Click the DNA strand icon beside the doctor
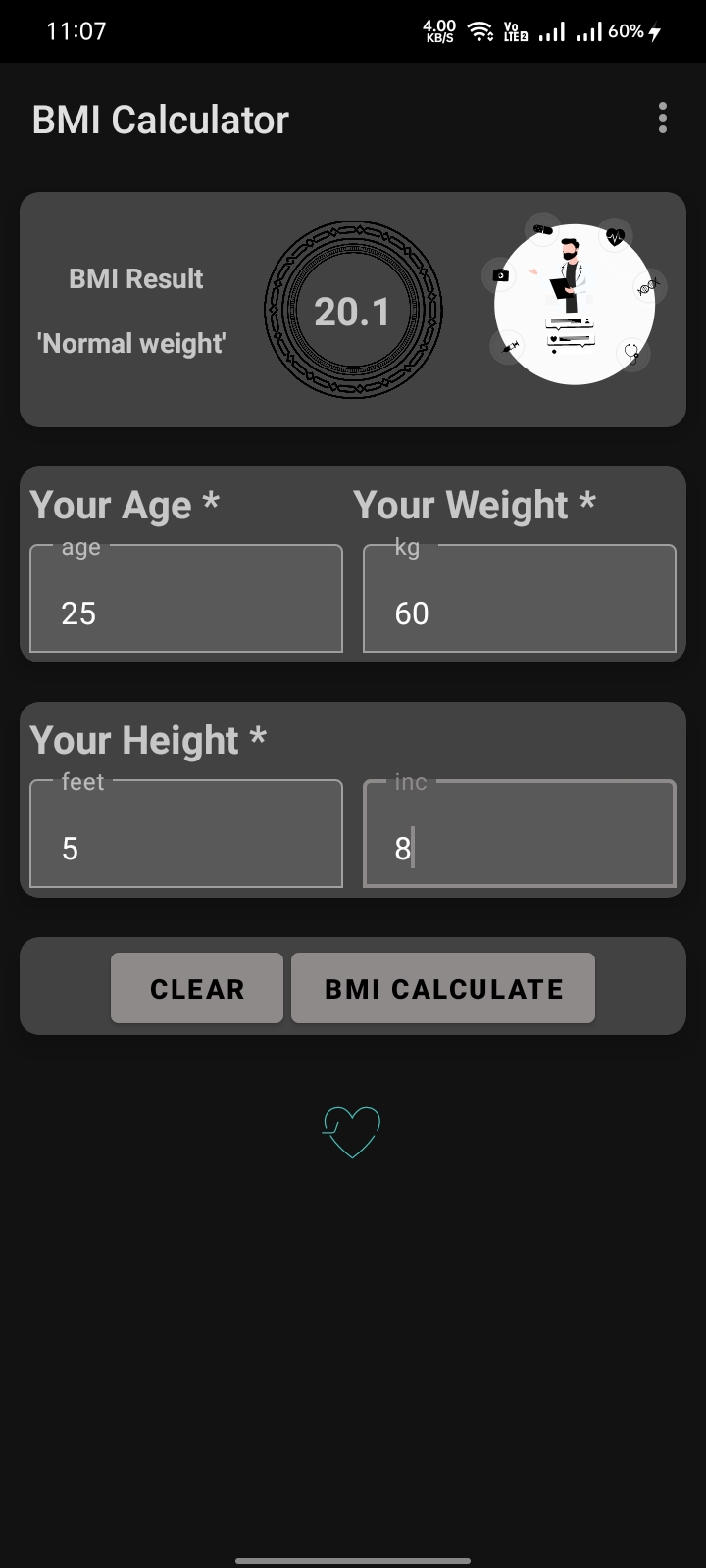The width and height of the screenshot is (706, 1568). point(648,286)
